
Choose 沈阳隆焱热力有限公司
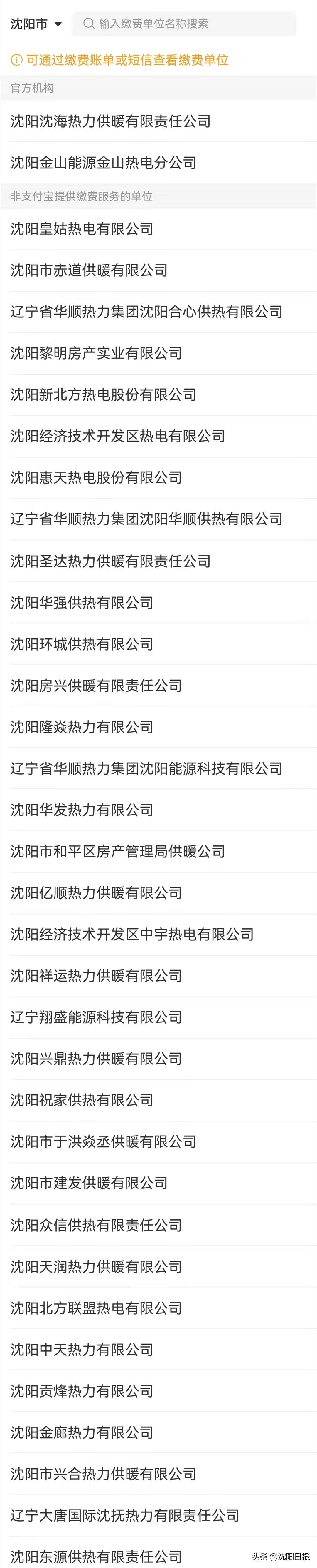click(82, 727)
